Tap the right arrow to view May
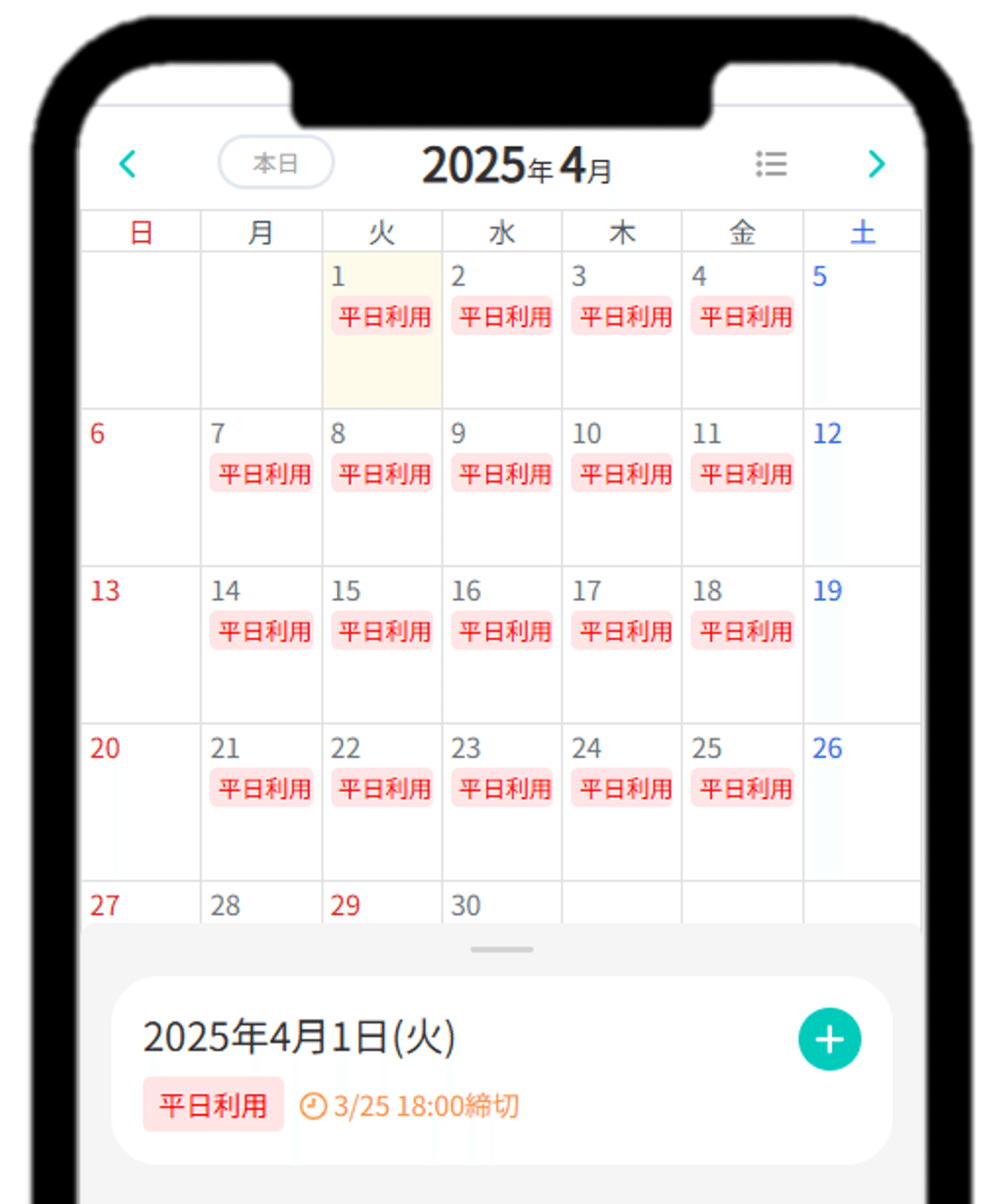Image resolution: width=1002 pixels, height=1204 pixels. (876, 165)
